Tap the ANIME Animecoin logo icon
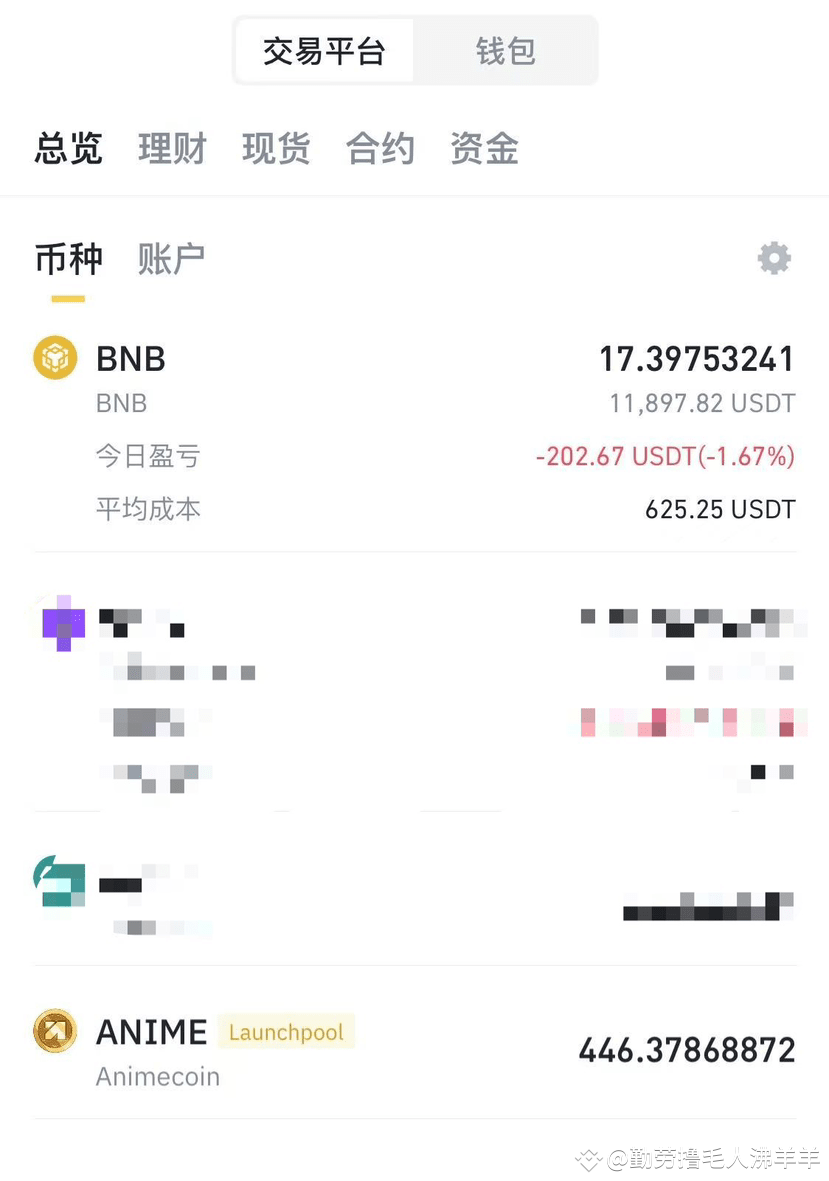 tap(55, 1031)
